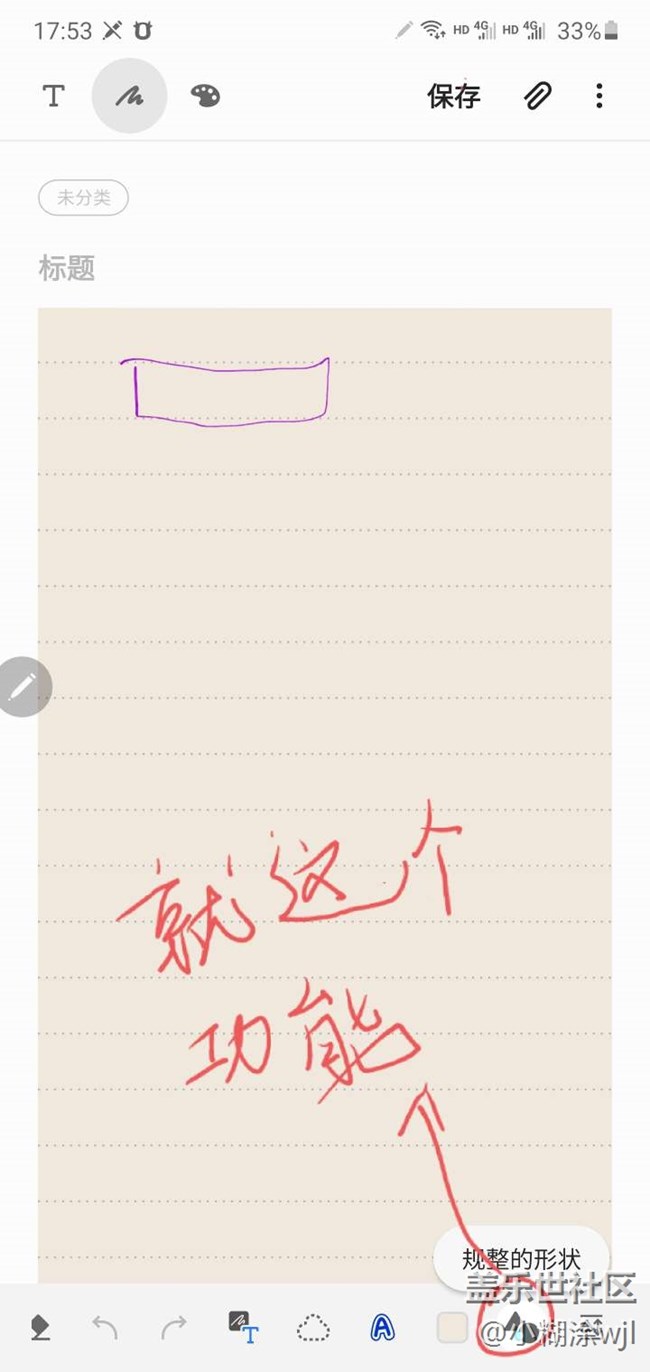Attach a file with the paperclip

point(538,96)
